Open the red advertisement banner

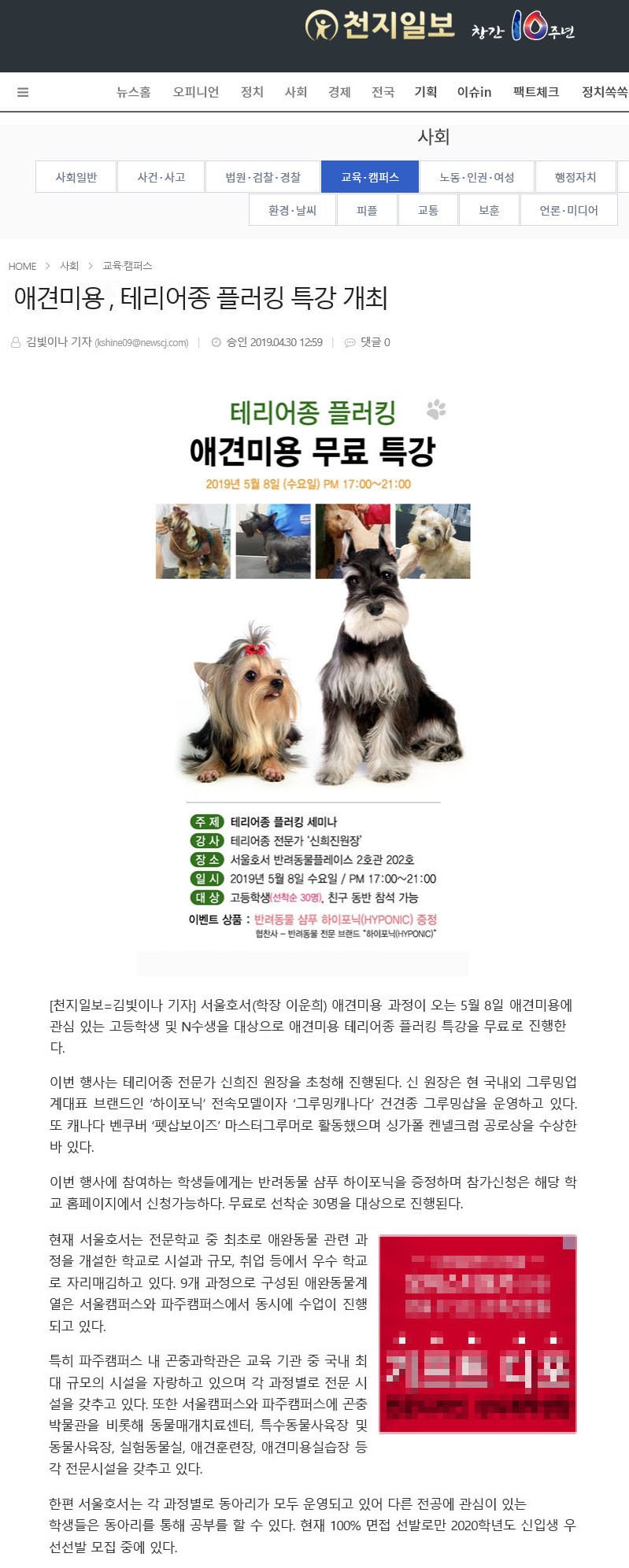477,1333
